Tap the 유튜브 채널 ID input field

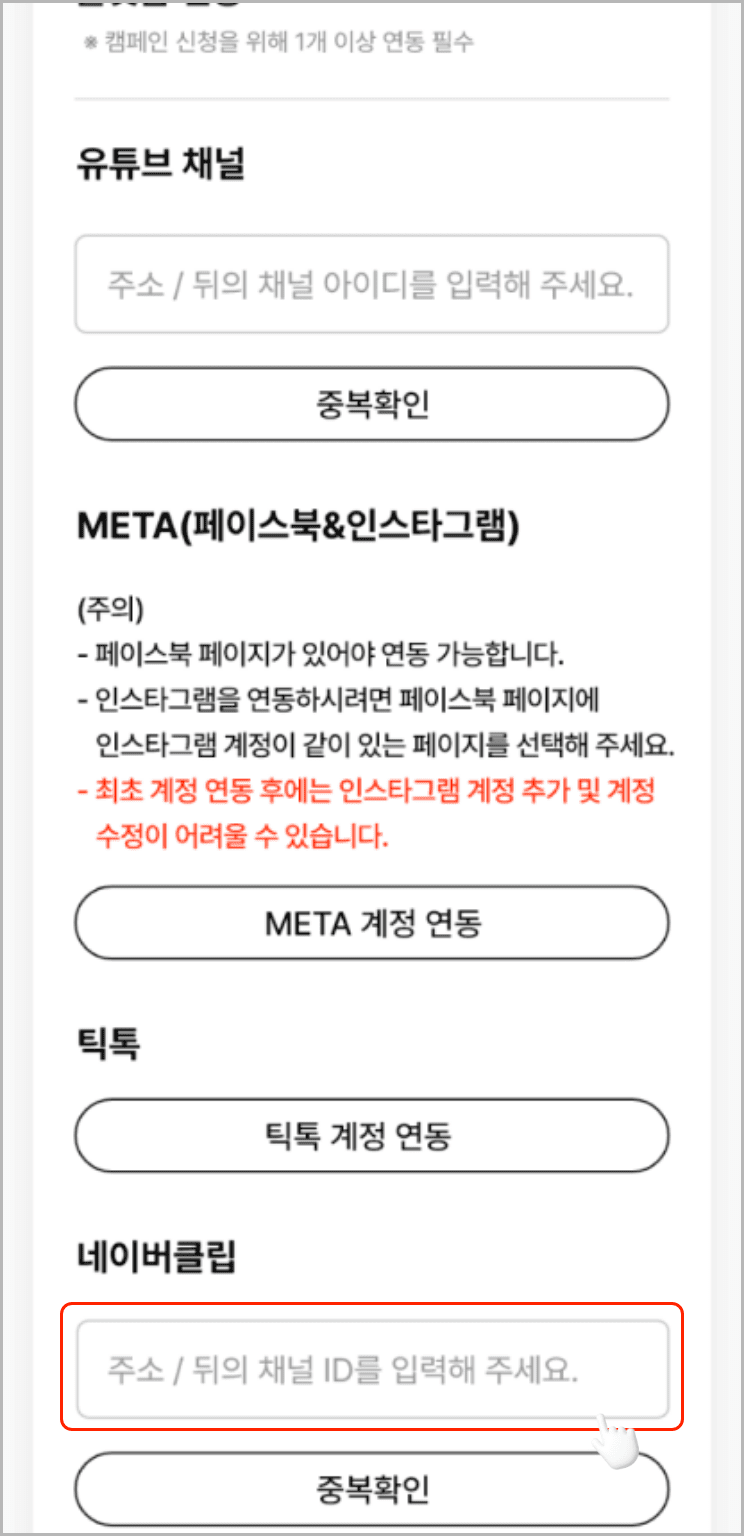371,284
